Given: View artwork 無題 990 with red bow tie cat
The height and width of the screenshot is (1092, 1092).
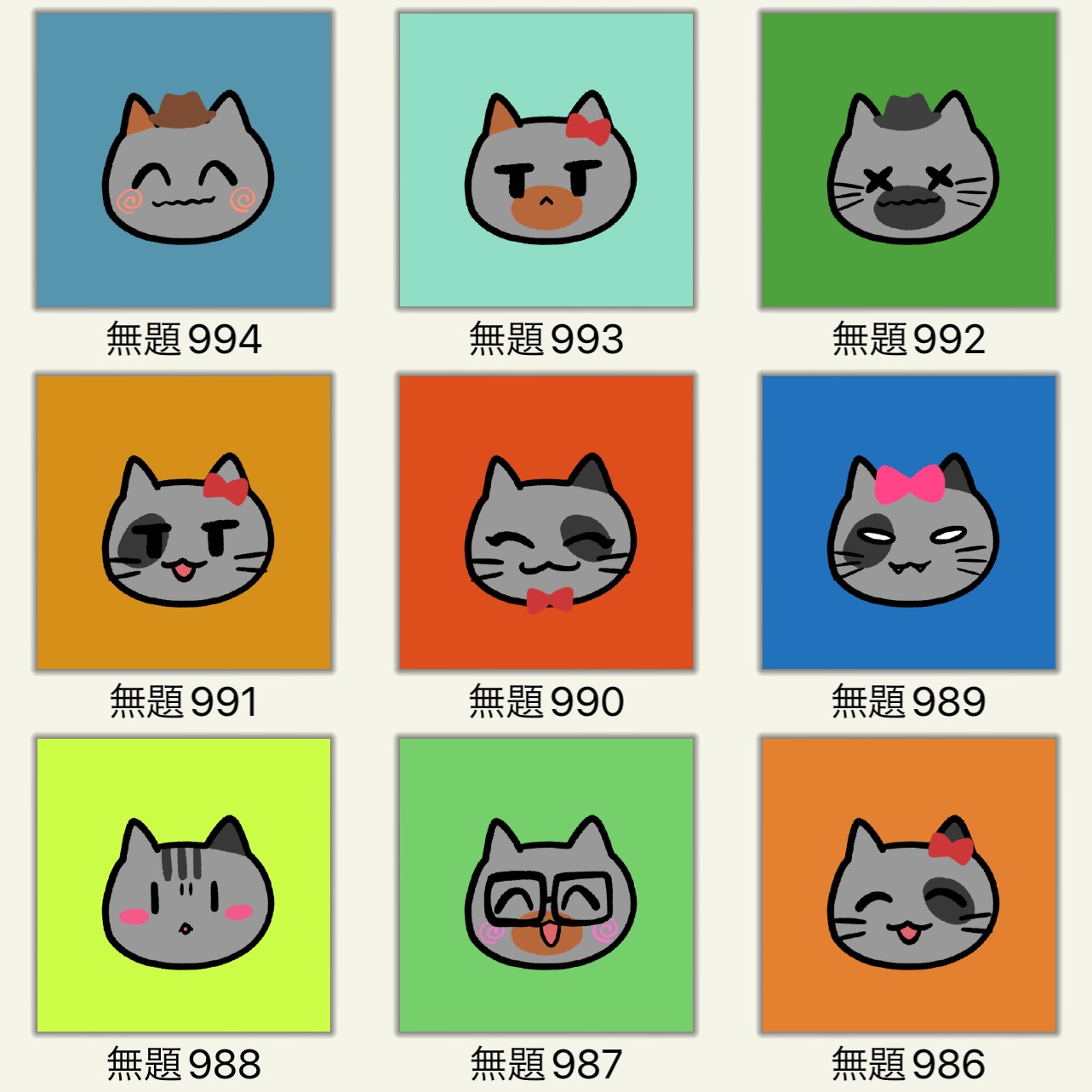Looking at the screenshot, I should 546,523.
